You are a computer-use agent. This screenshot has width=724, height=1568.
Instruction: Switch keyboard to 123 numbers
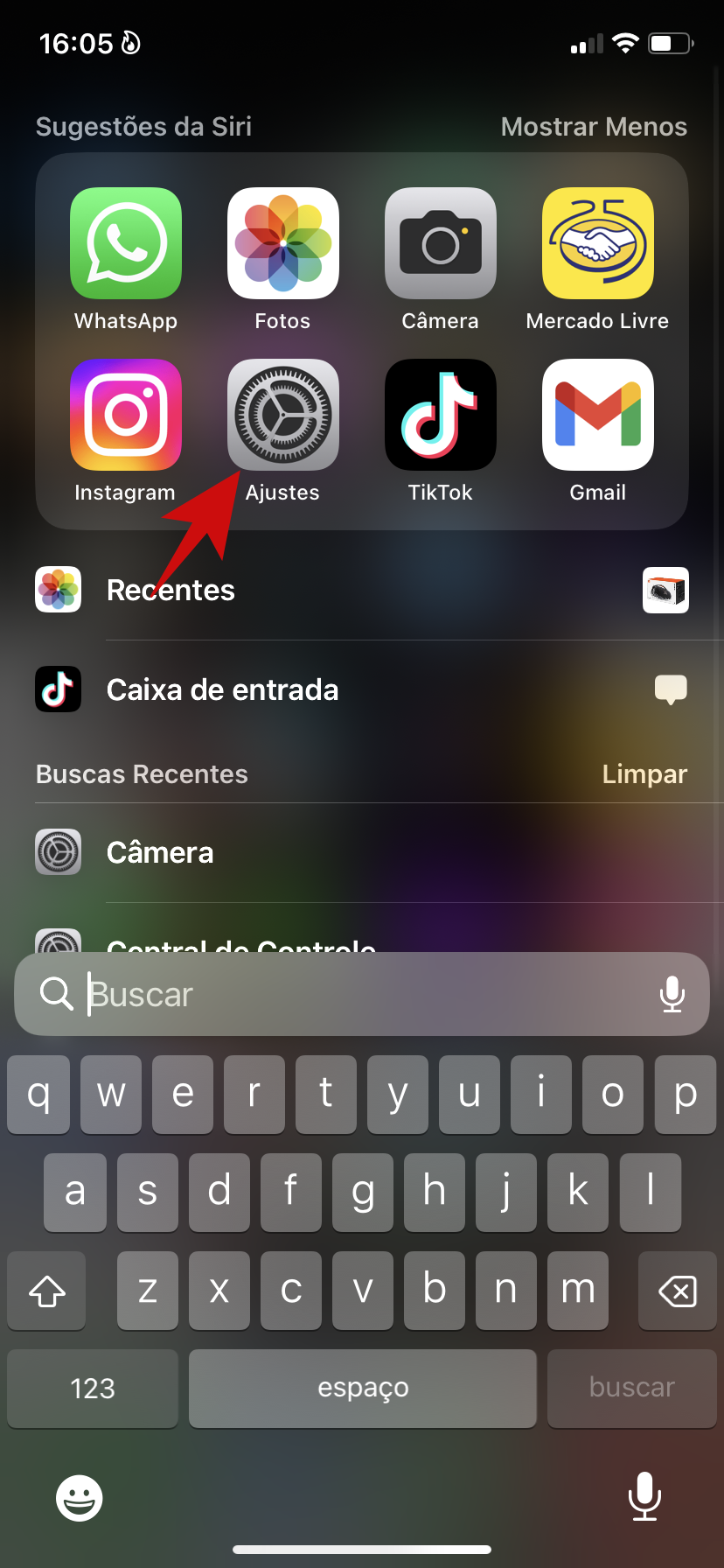pyautogui.click(x=93, y=1389)
